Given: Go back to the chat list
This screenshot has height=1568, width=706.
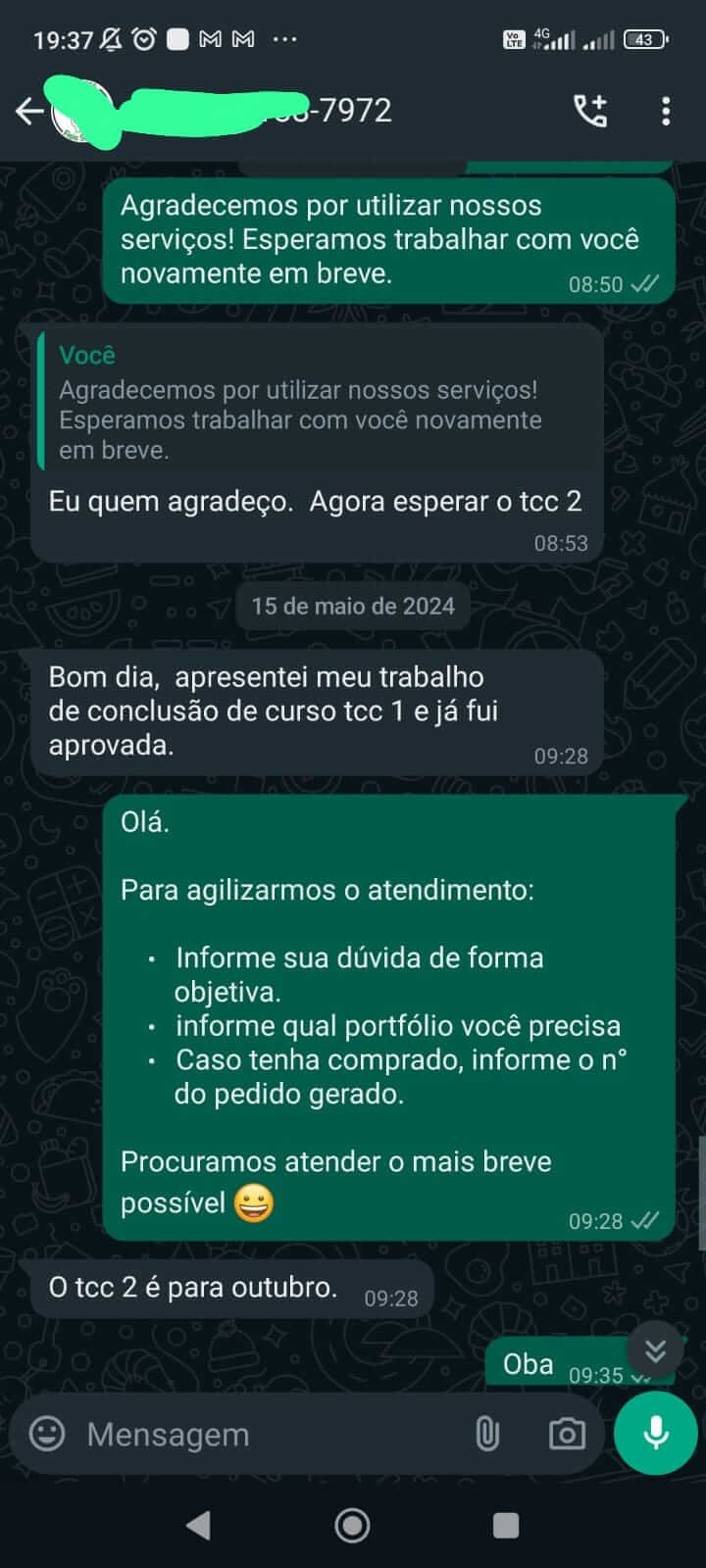Looking at the screenshot, I should point(29,112).
